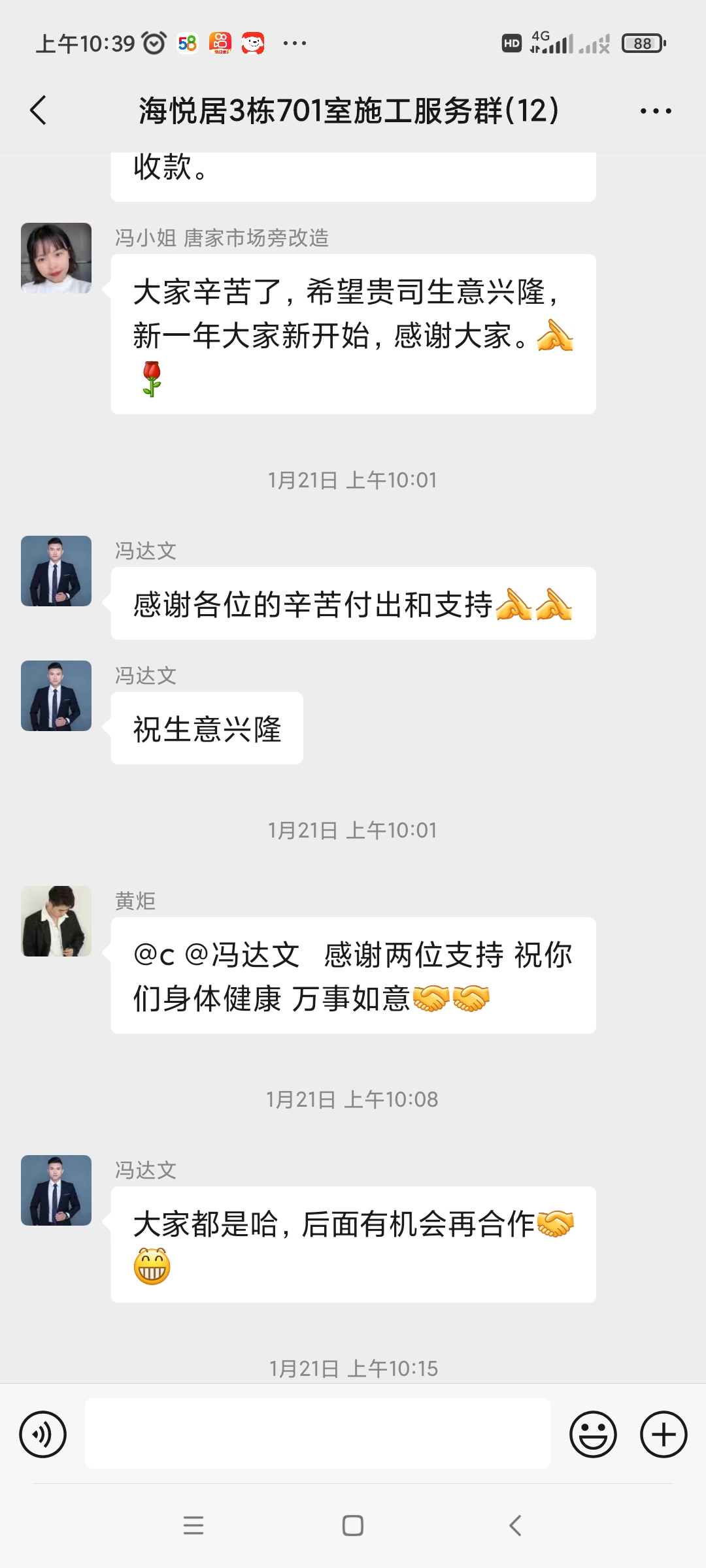Screen dimensions: 706x1568
Task: Open system recent apps menu
Action: 193,1526
